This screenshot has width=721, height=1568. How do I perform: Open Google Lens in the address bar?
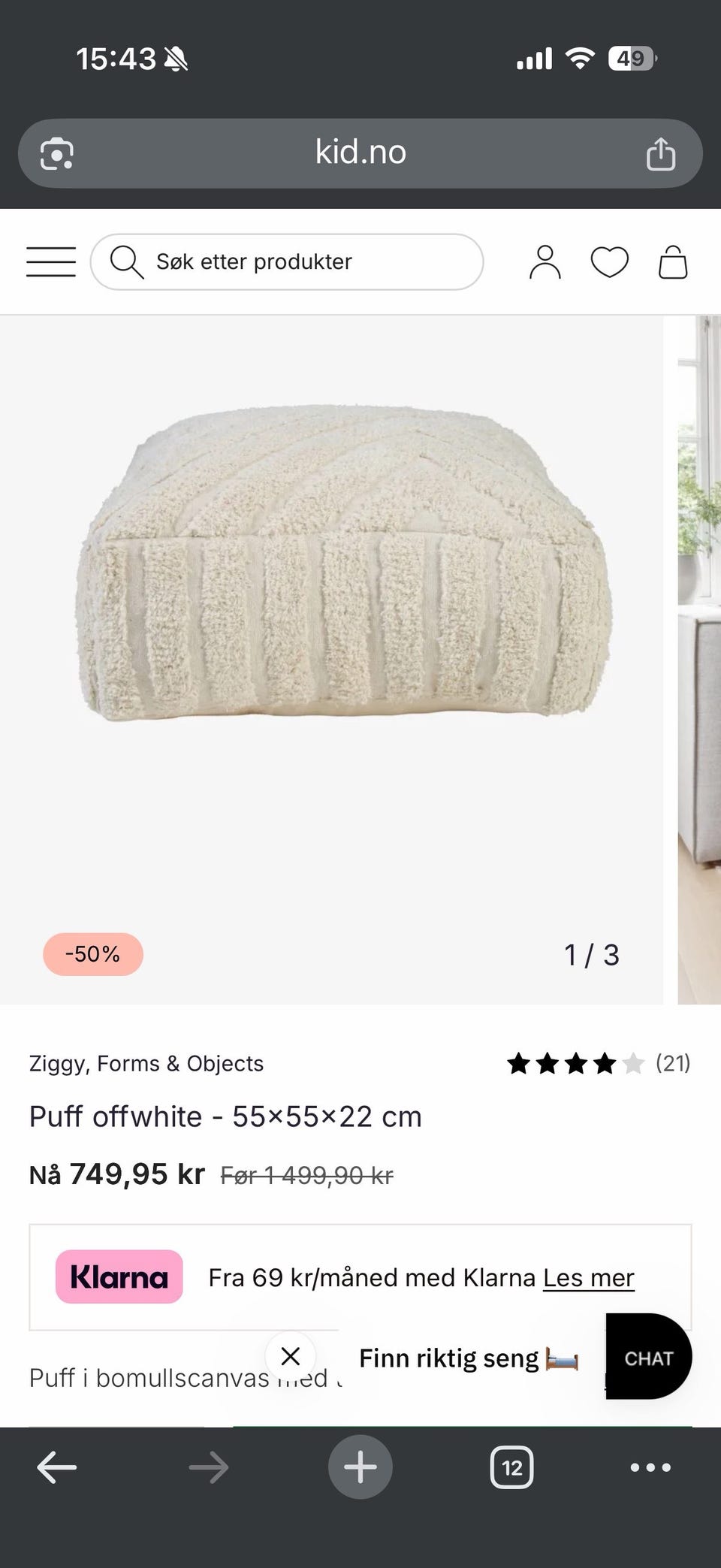coord(57,154)
